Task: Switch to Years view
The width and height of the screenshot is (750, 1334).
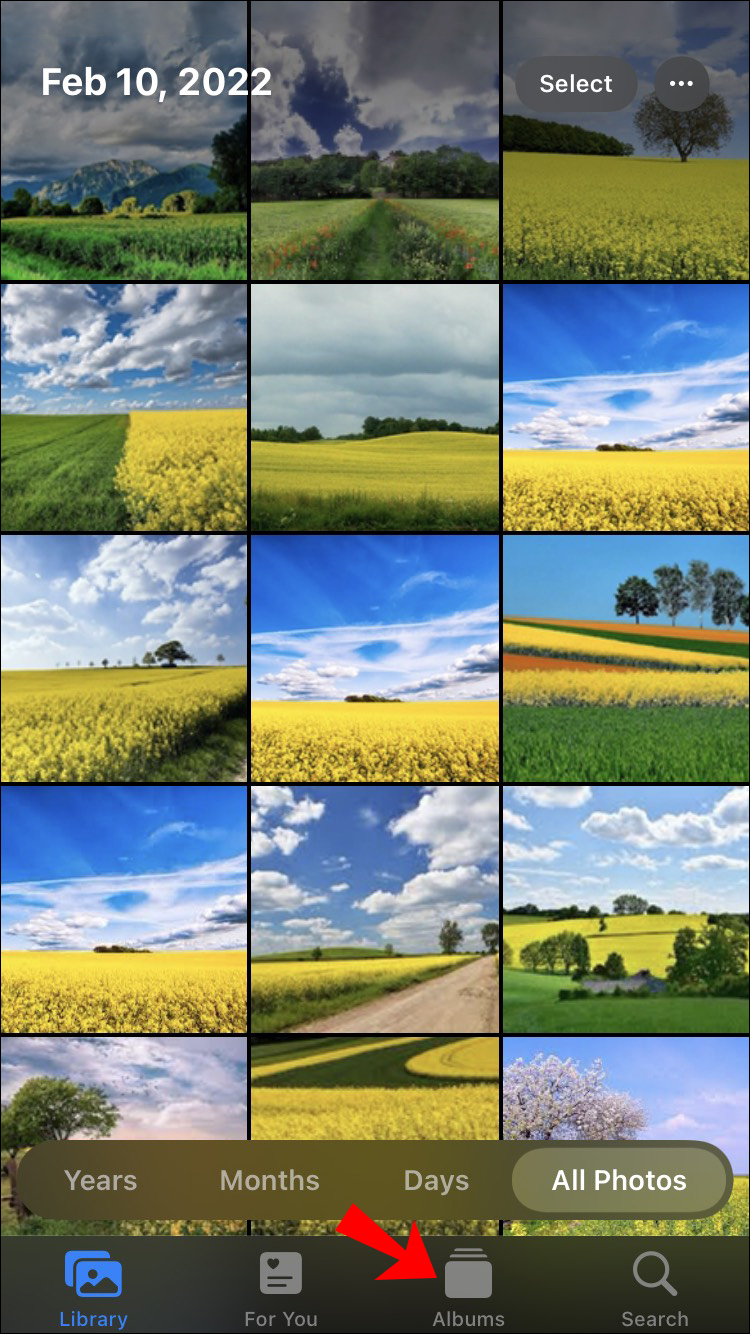Action: coord(100,1180)
